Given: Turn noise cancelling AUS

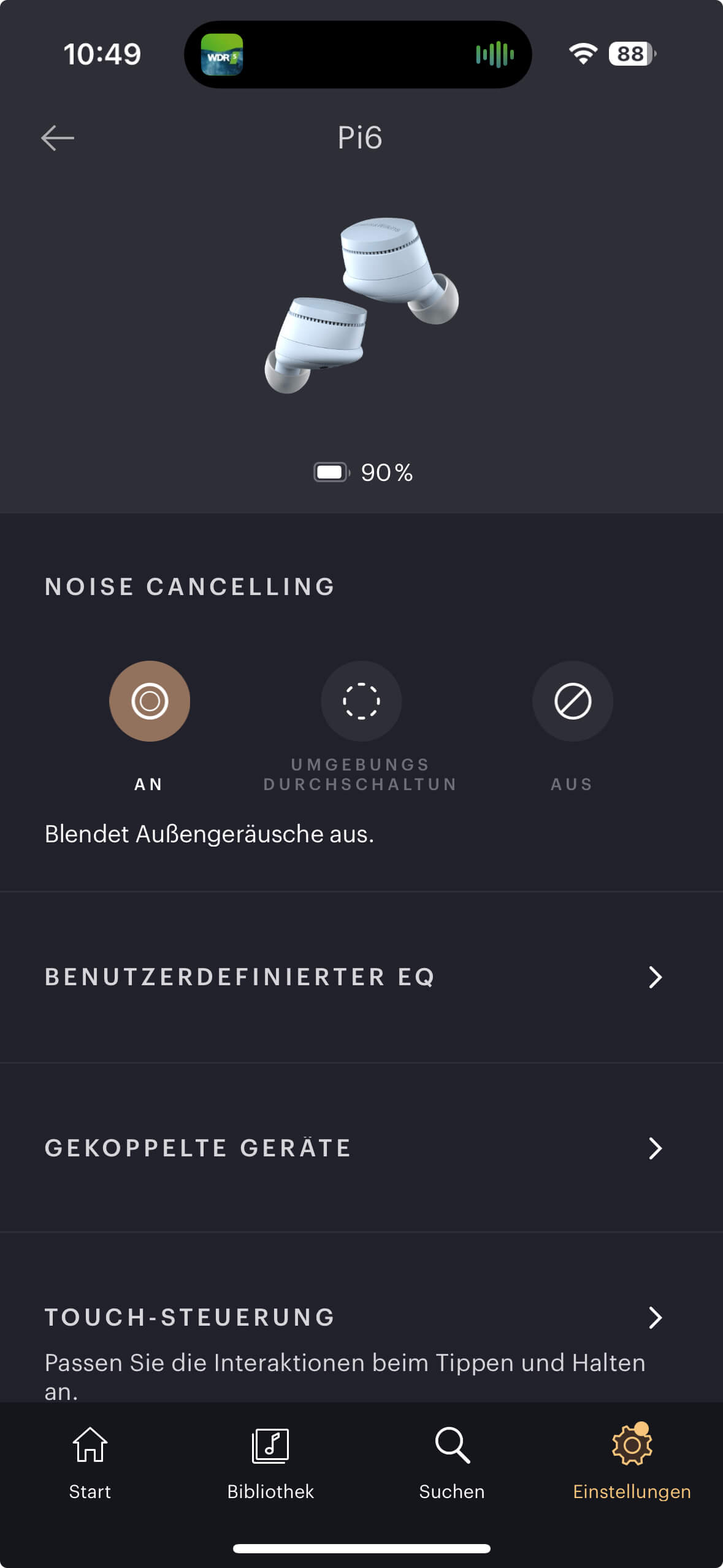Looking at the screenshot, I should pyautogui.click(x=572, y=701).
